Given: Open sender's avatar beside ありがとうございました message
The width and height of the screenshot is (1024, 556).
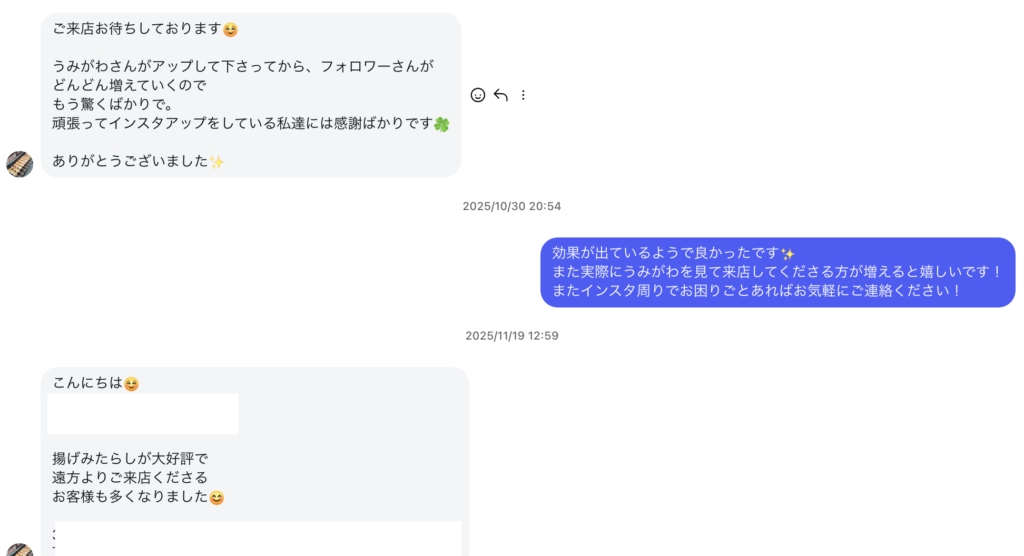Looking at the screenshot, I should coord(20,164).
